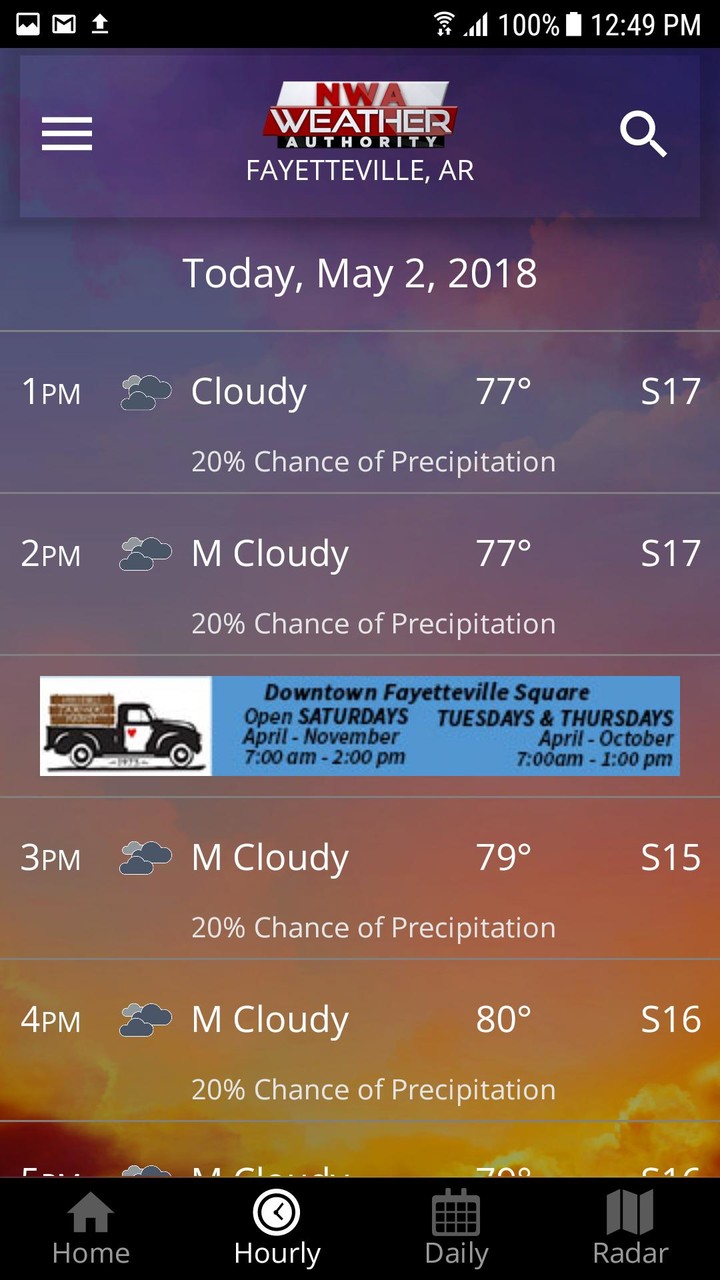Tap the cloud icon next to 4PM row

[145, 1019]
